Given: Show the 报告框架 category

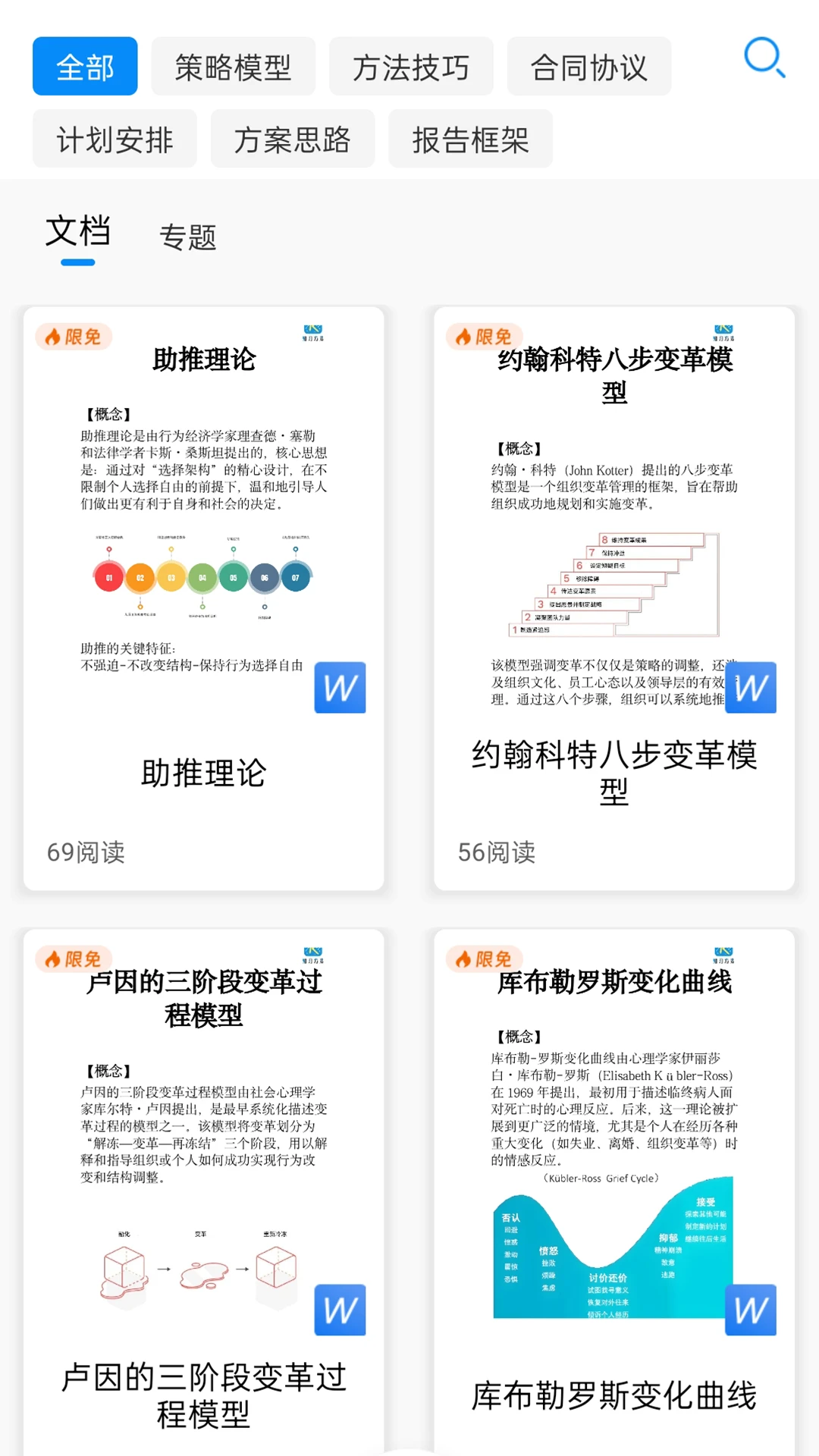Looking at the screenshot, I should pyautogui.click(x=470, y=139).
